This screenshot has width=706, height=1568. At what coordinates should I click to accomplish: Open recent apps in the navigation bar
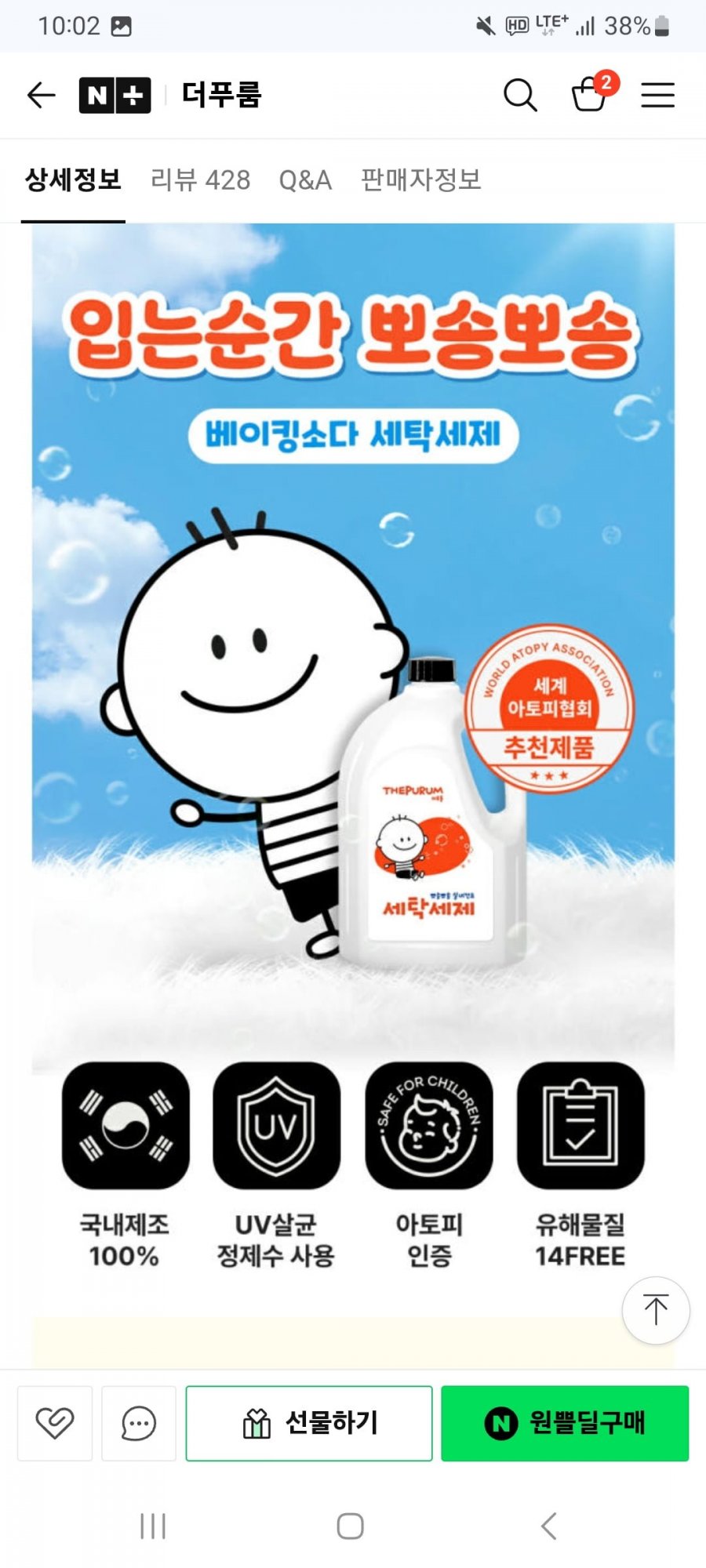point(153,1526)
